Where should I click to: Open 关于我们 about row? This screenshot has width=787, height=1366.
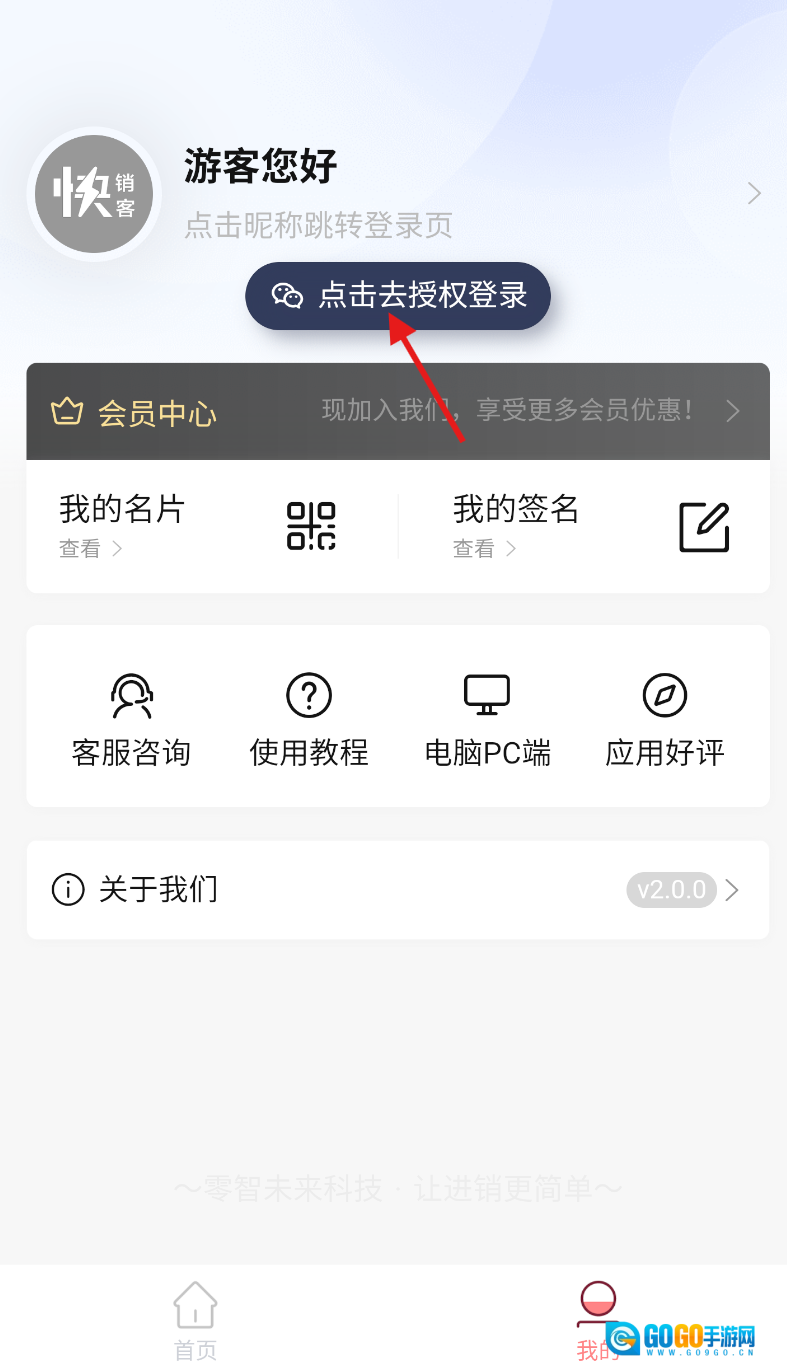(x=397, y=889)
